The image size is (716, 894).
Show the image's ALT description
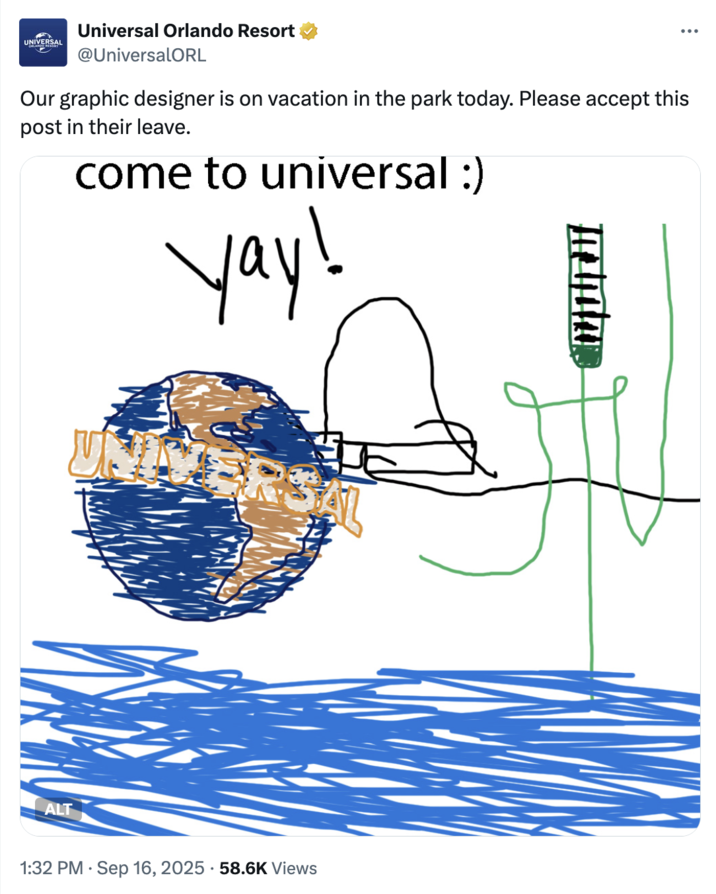coord(56,810)
